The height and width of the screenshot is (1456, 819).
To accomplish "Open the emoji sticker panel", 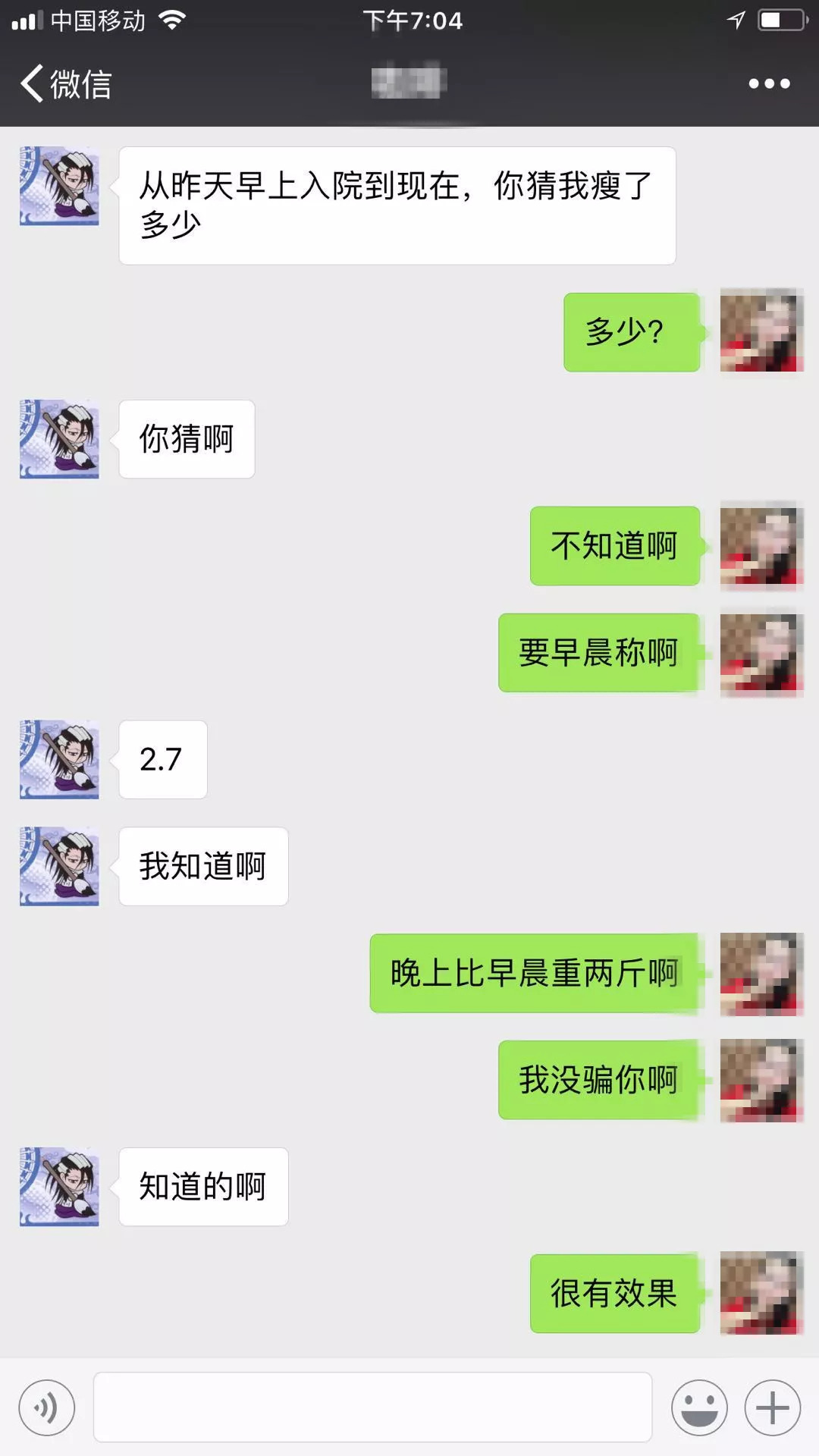I will coord(698,1408).
